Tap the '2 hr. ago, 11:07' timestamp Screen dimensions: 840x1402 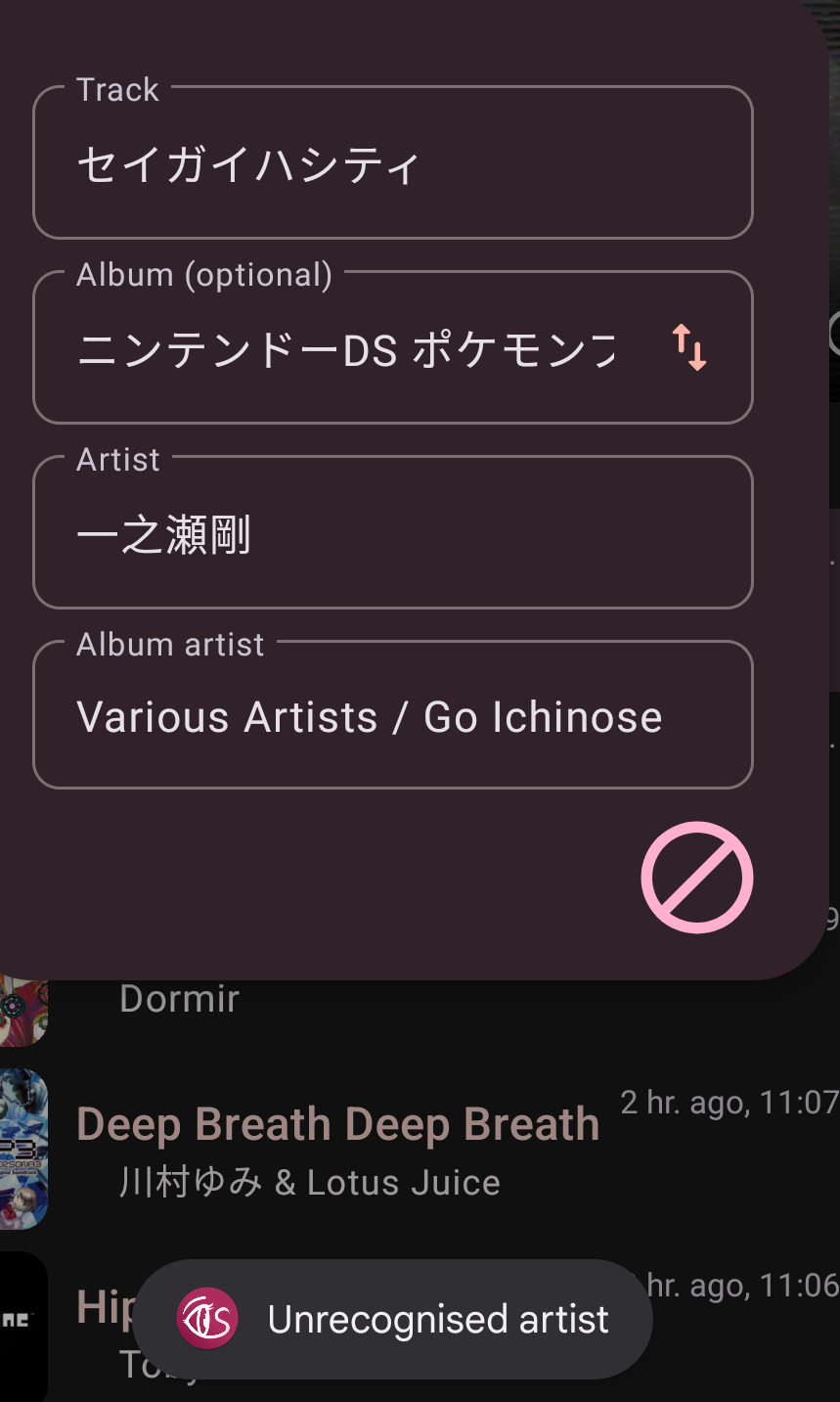[729, 1102]
